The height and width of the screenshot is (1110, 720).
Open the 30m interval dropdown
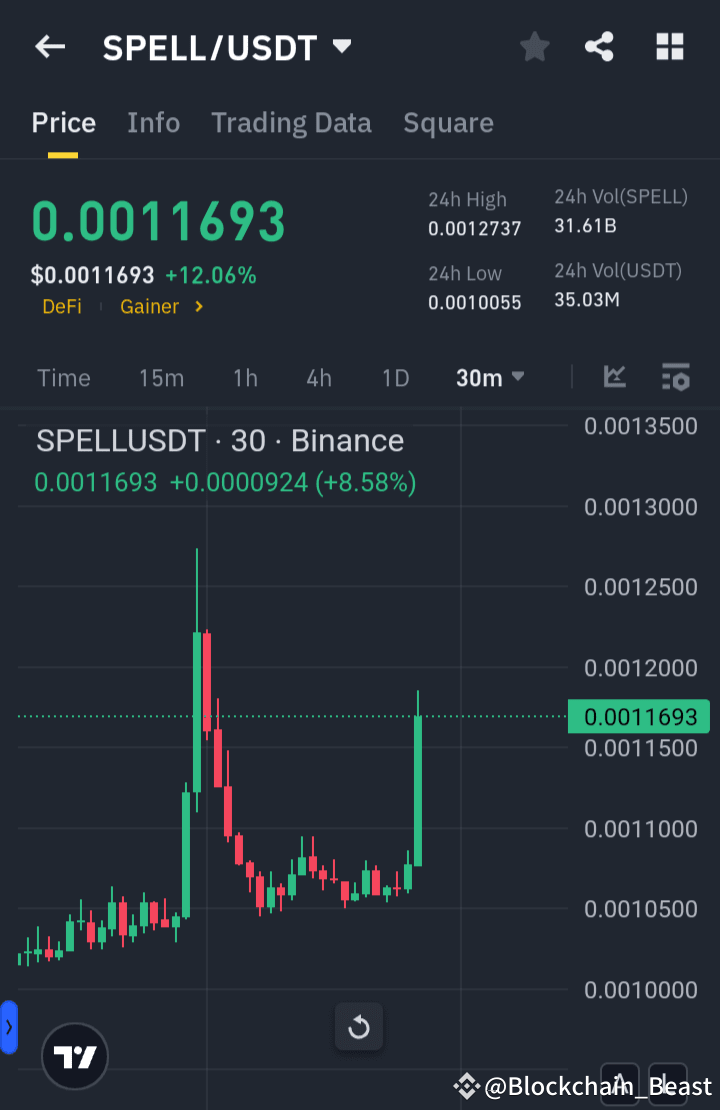[x=489, y=378]
